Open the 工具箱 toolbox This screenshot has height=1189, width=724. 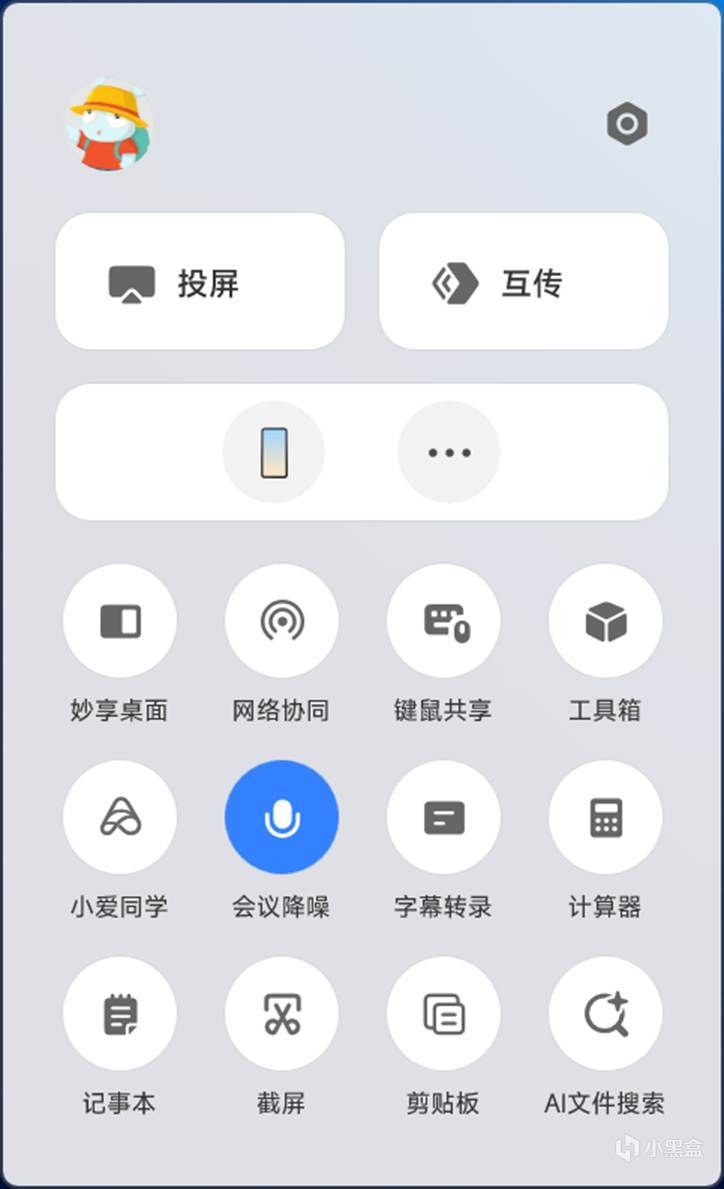[605, 621]
